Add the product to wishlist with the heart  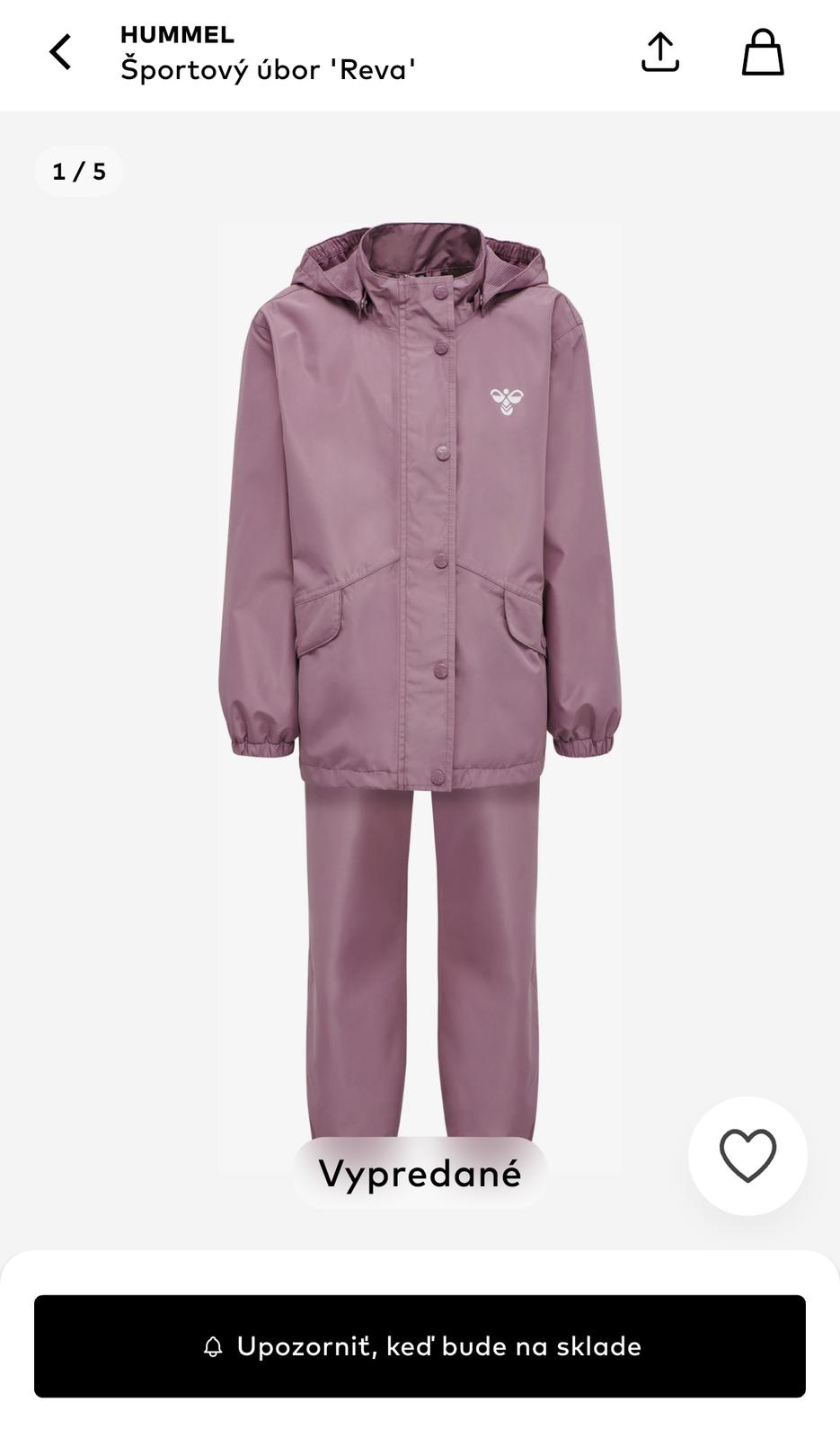point(747,1156)
